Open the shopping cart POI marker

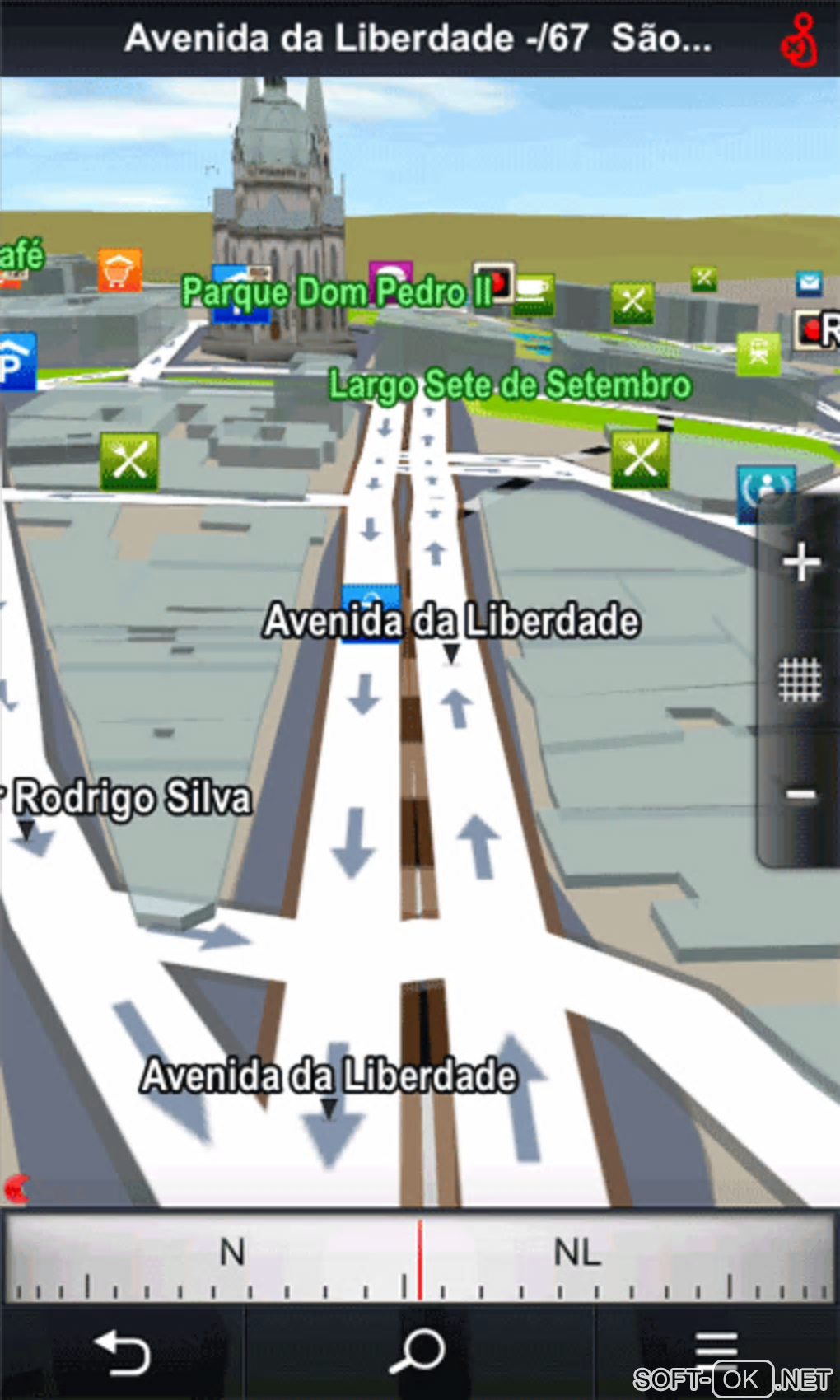119,270
